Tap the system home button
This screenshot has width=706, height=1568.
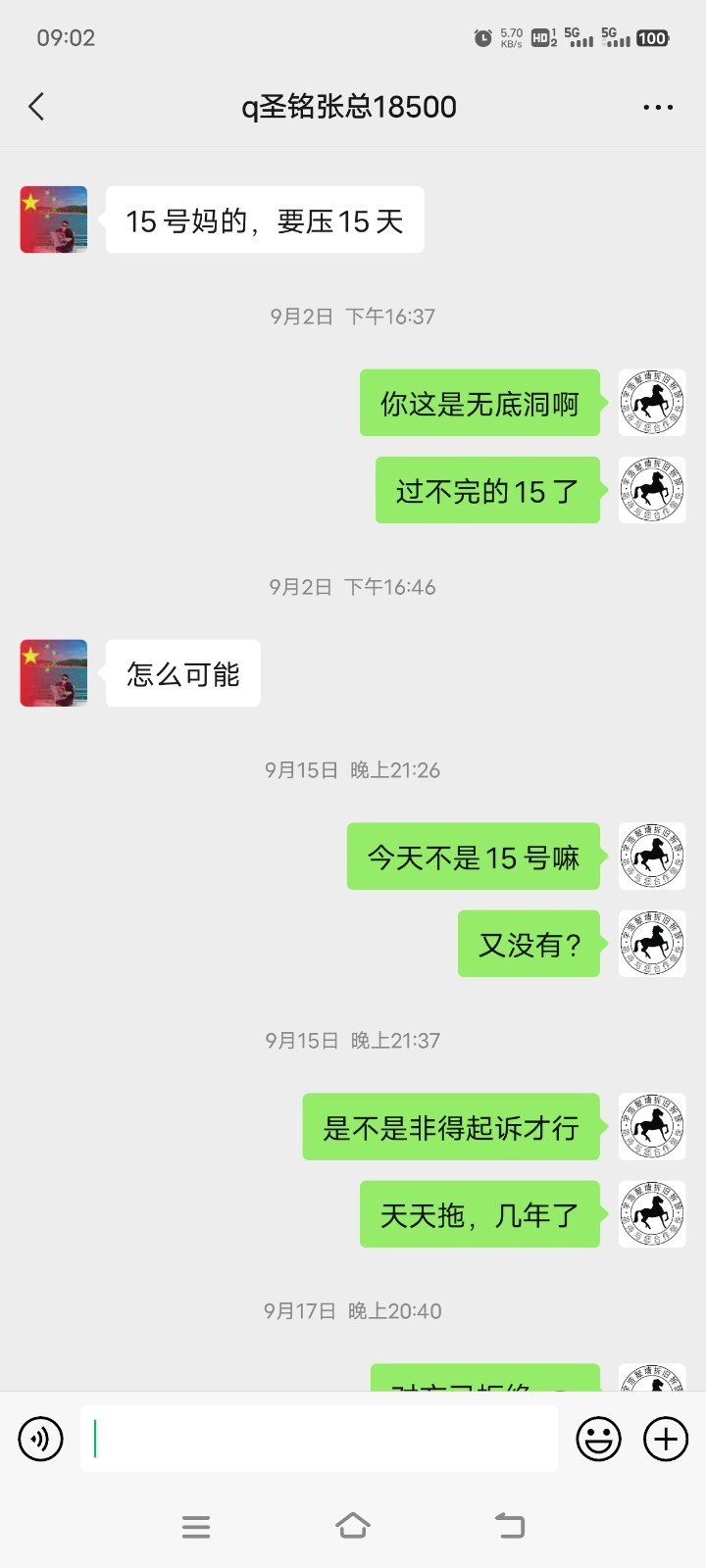(x=353, y=1526)
